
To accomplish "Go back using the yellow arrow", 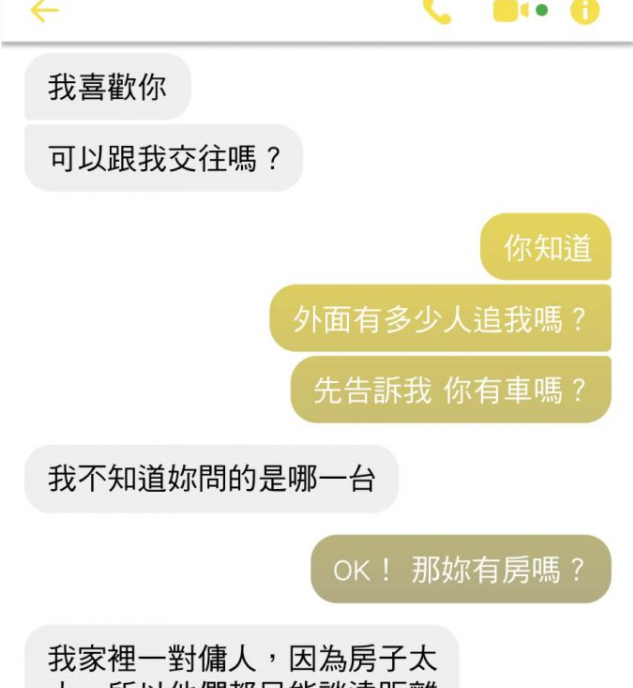I will [44, 11].
